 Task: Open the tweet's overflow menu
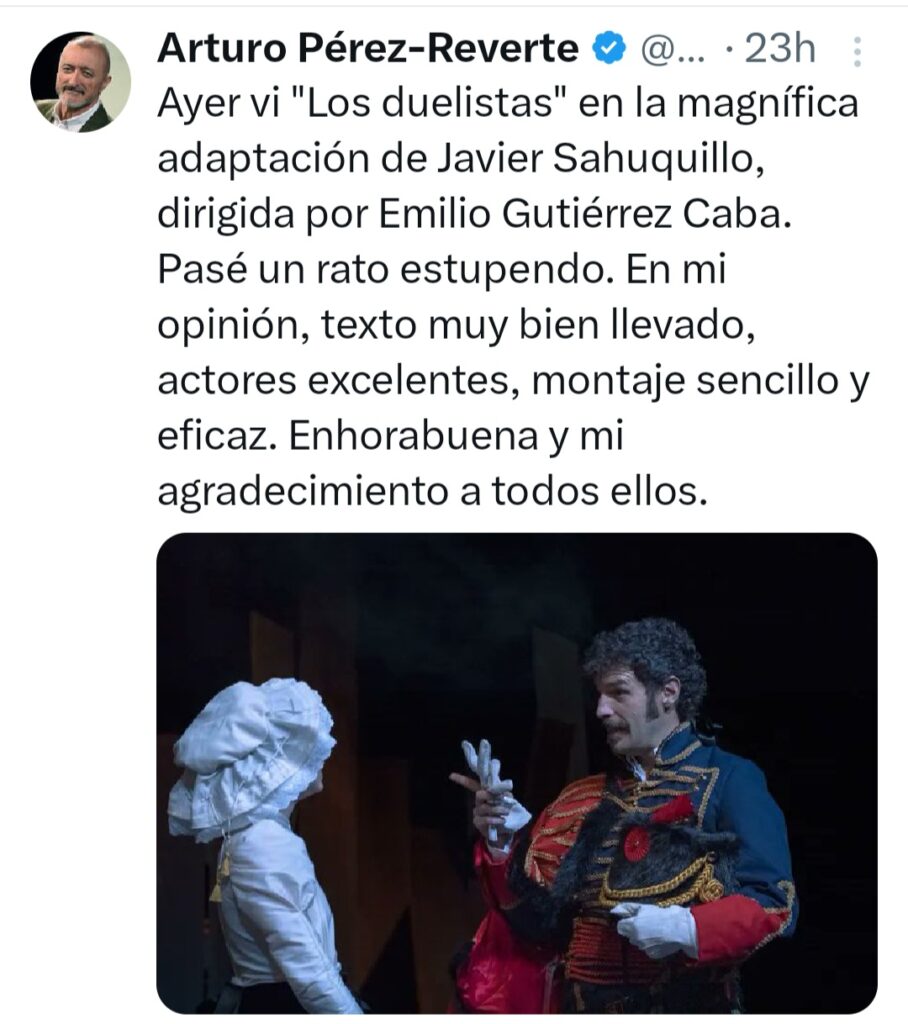pyautogui.click(x=857, y=49)
